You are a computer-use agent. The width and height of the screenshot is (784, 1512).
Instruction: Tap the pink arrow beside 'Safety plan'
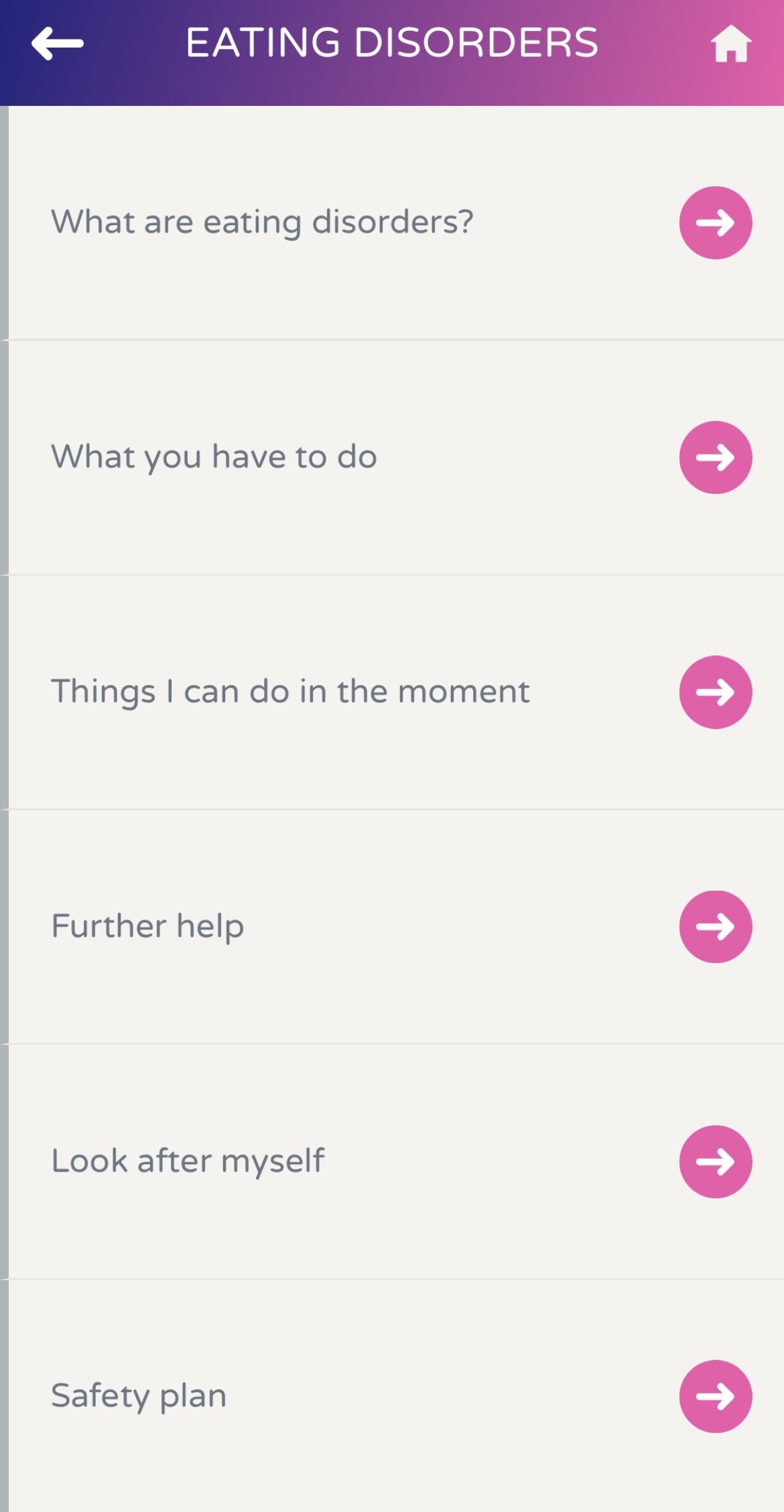(715, 1396)
